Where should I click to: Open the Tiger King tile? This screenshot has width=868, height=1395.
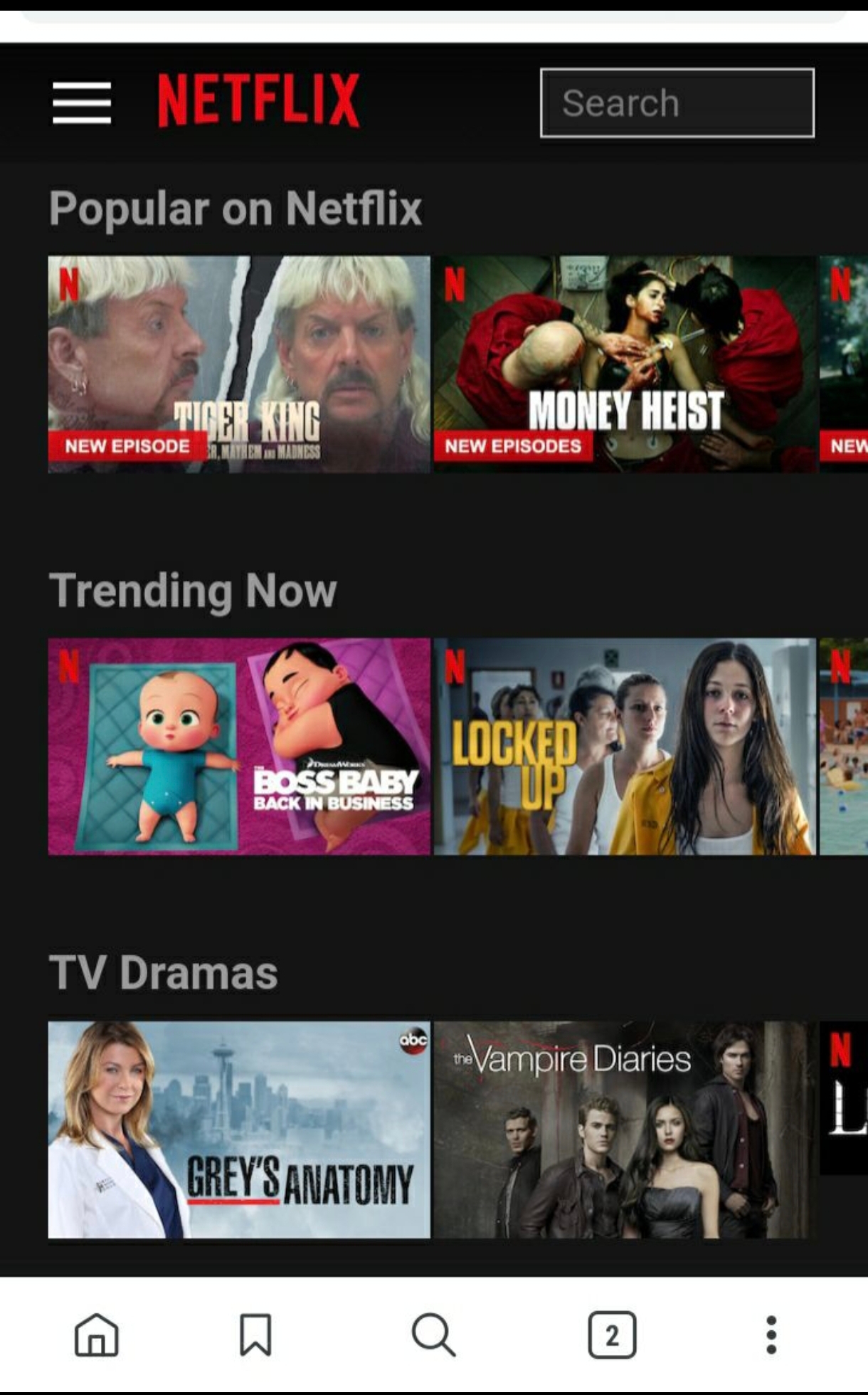coord(239,364)
